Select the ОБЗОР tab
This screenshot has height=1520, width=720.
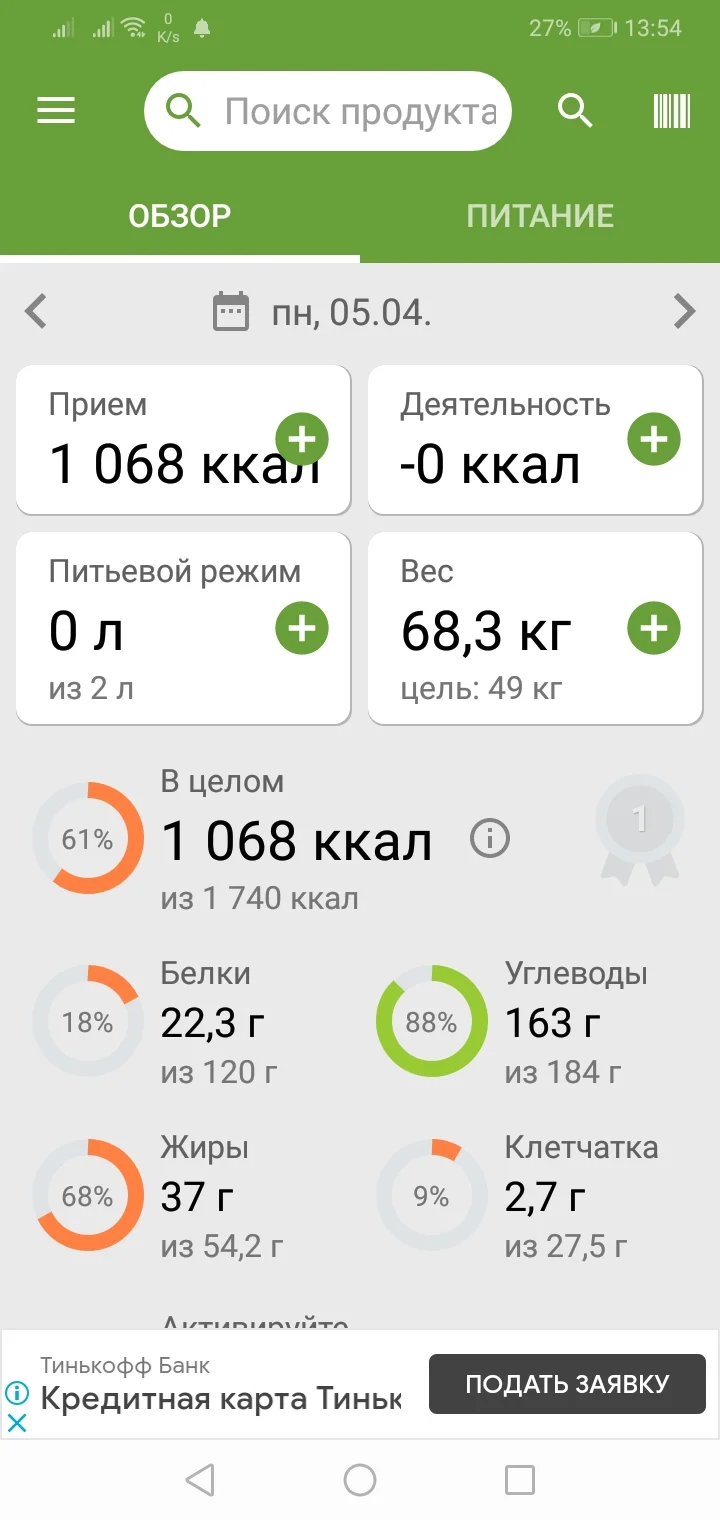coord(180,214)
